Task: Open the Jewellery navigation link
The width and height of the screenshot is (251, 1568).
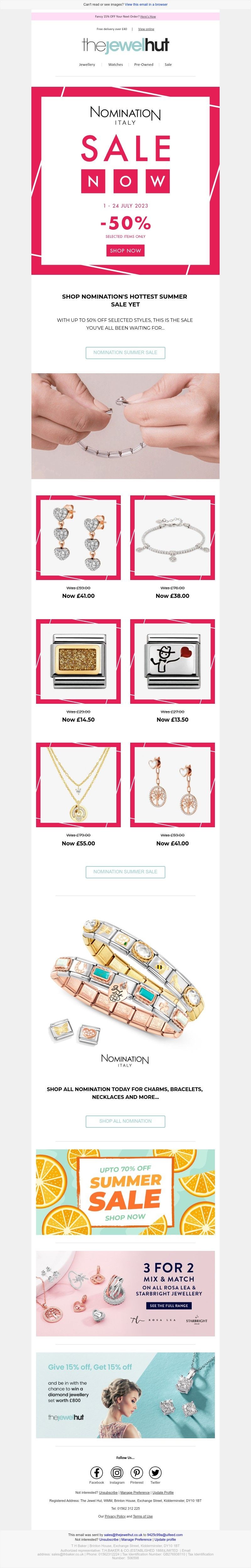Action: click(x=87, y=65)
